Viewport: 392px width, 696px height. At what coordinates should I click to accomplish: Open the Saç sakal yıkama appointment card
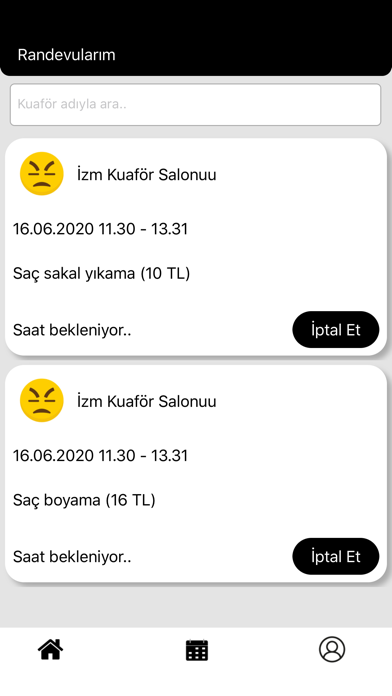click(196, 247)
